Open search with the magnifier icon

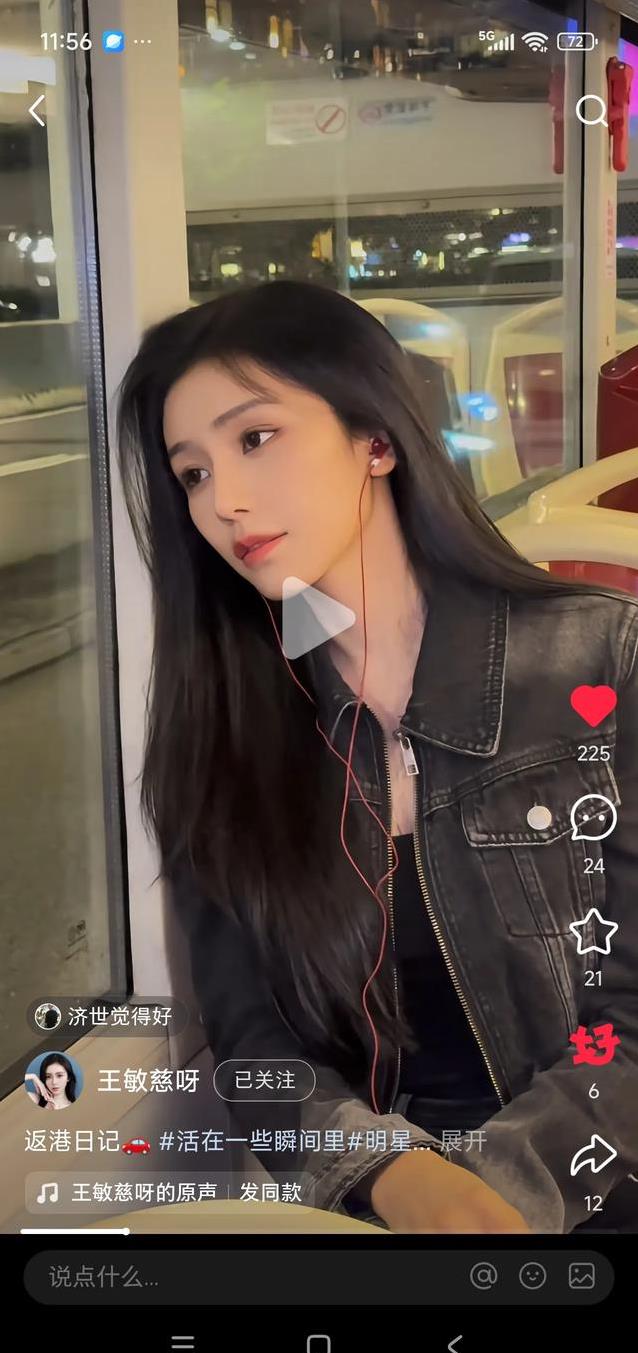click(x=591, y=110)
